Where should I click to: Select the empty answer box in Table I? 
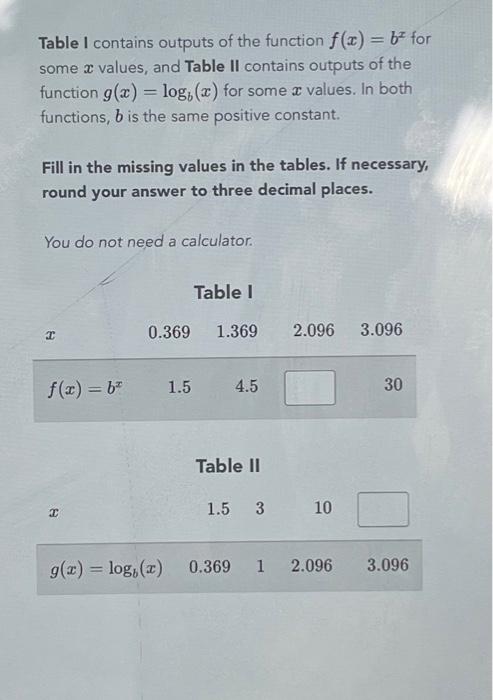point(310,388)
